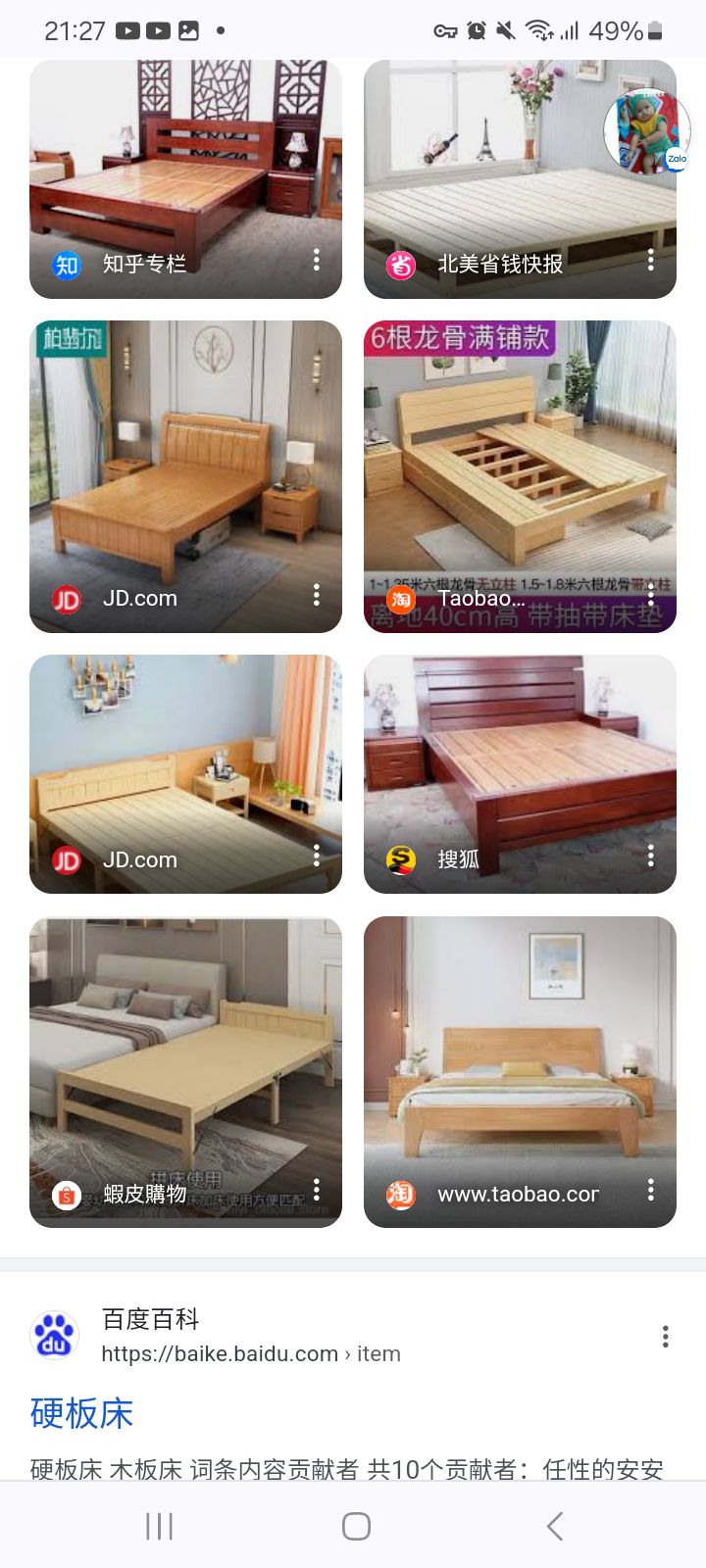Open more options for the www.taobao.com image
Viewport: 706px width, 1568px height.
tap(651, 1191)
